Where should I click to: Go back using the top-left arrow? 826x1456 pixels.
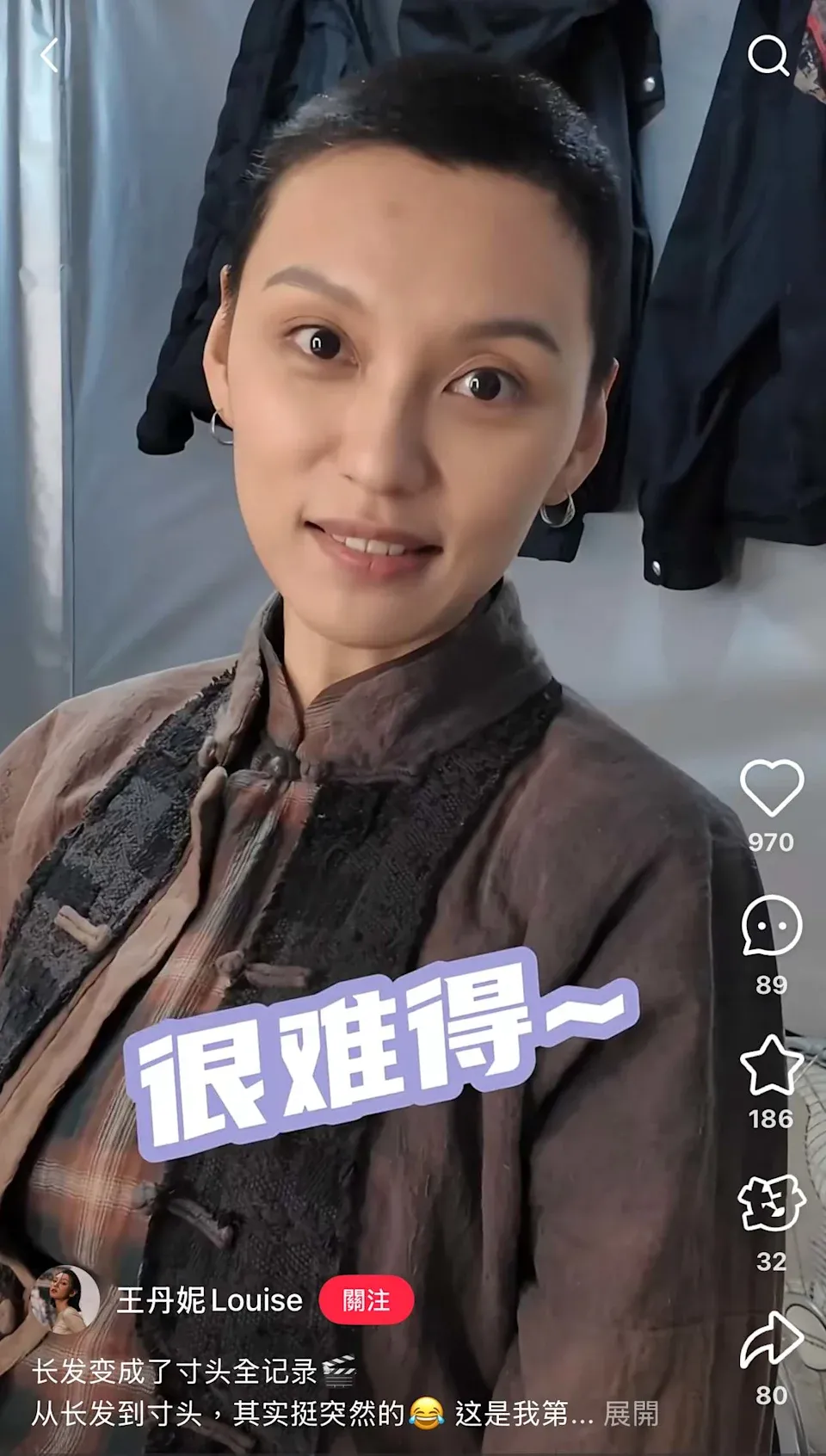tap(49, 56)
